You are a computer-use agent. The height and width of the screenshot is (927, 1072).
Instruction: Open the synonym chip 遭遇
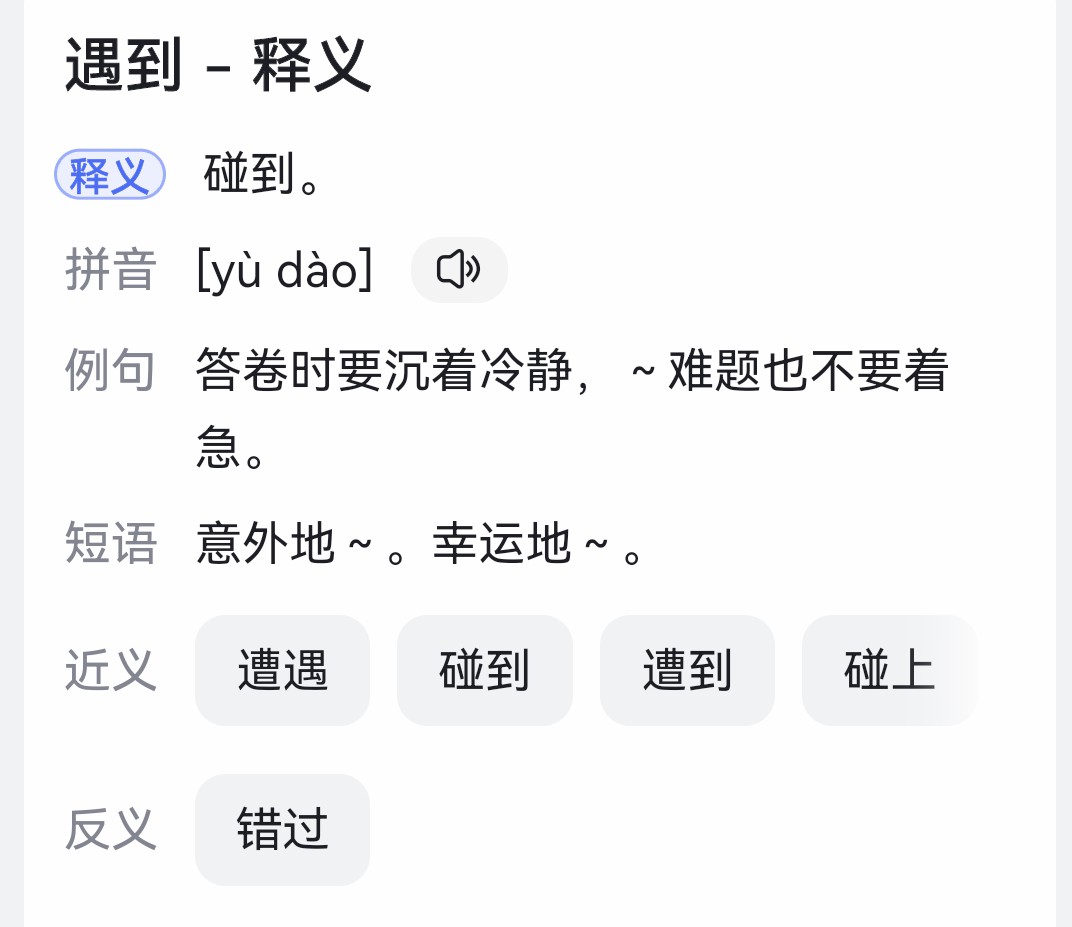point(282,670)
